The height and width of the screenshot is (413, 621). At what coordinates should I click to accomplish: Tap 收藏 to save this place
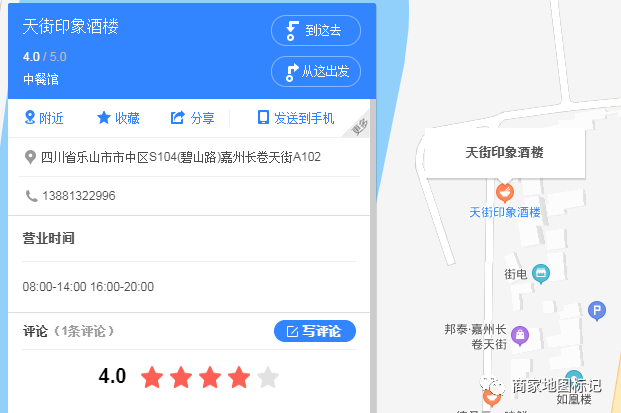click(118, 118)
